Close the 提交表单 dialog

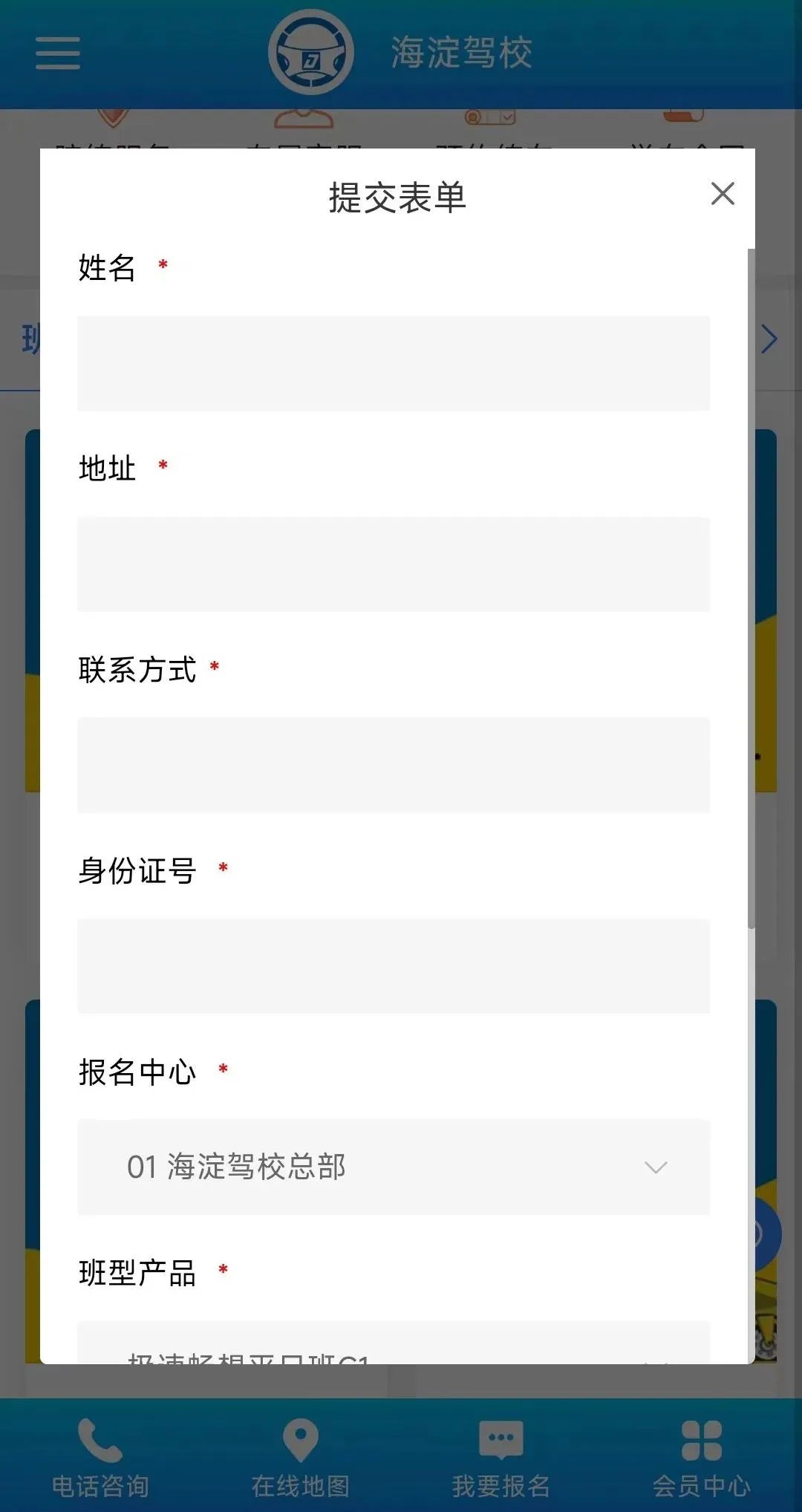click(723, 194)
